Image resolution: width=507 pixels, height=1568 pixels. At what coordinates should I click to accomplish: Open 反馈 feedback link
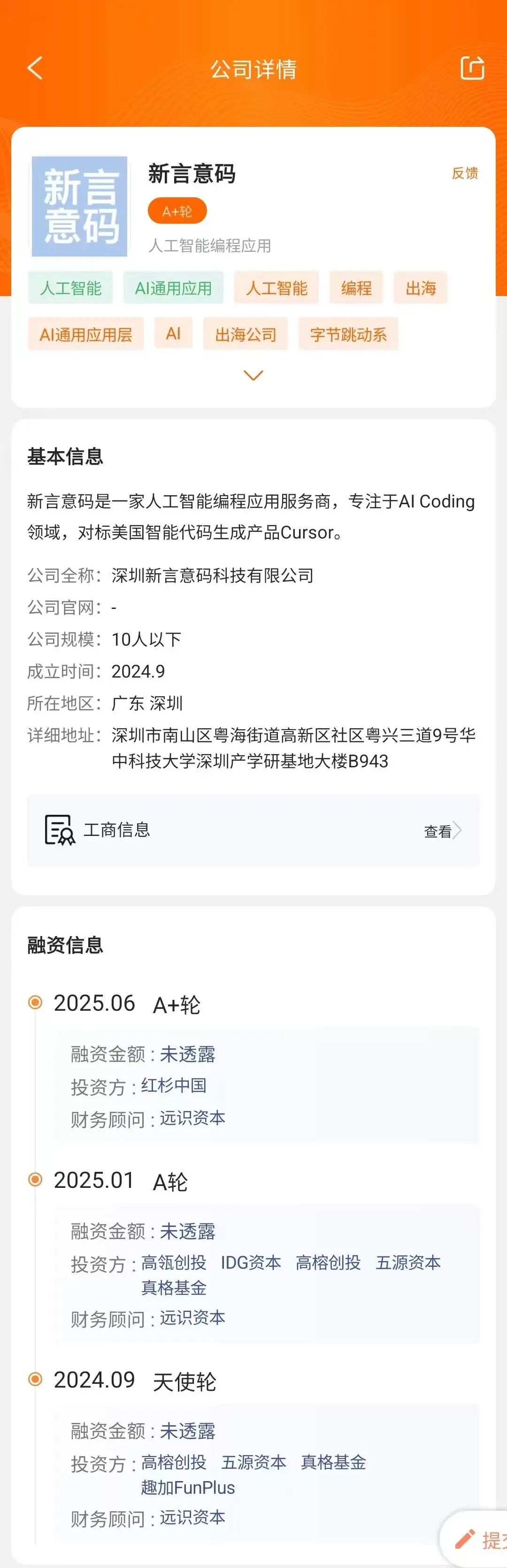tap(464, 173)
